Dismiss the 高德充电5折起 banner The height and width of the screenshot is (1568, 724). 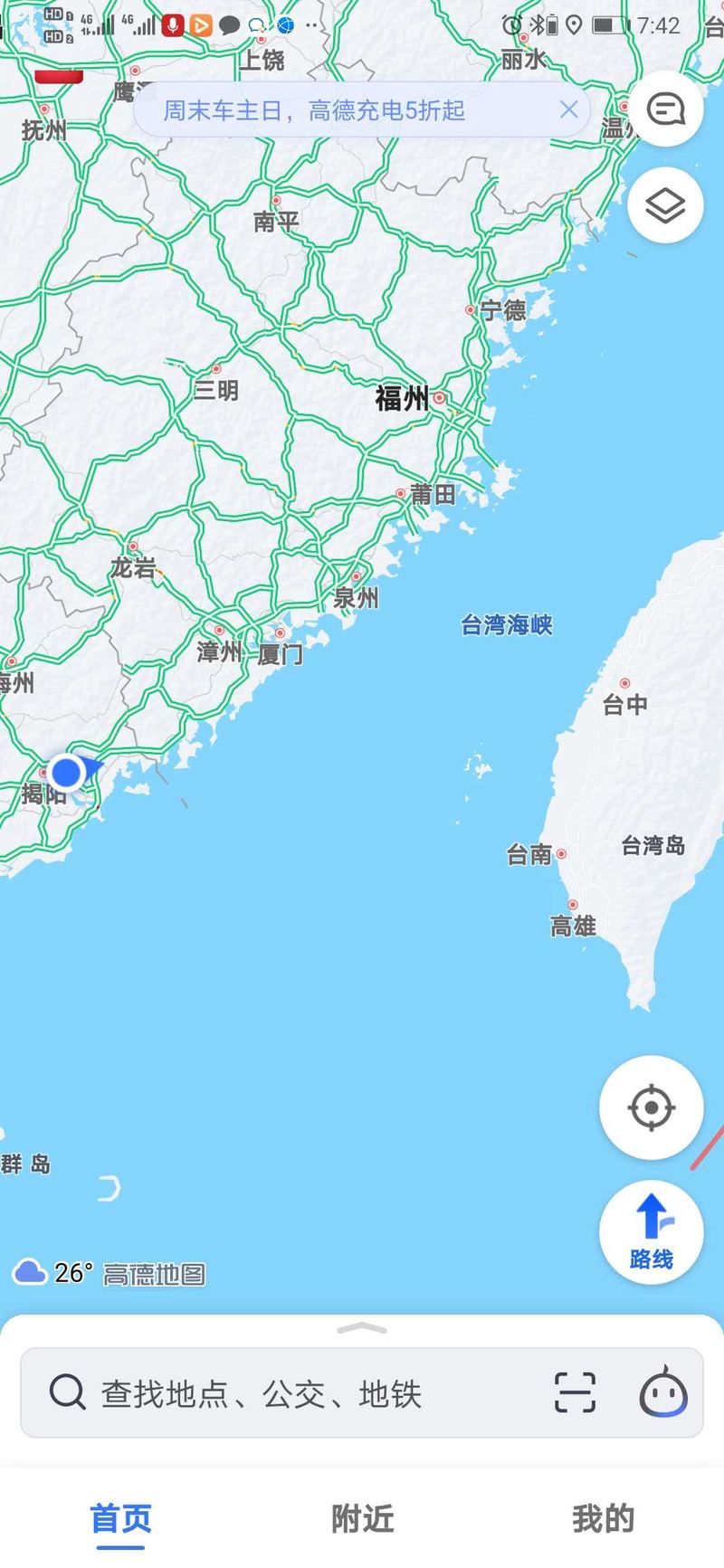[568, 110]
